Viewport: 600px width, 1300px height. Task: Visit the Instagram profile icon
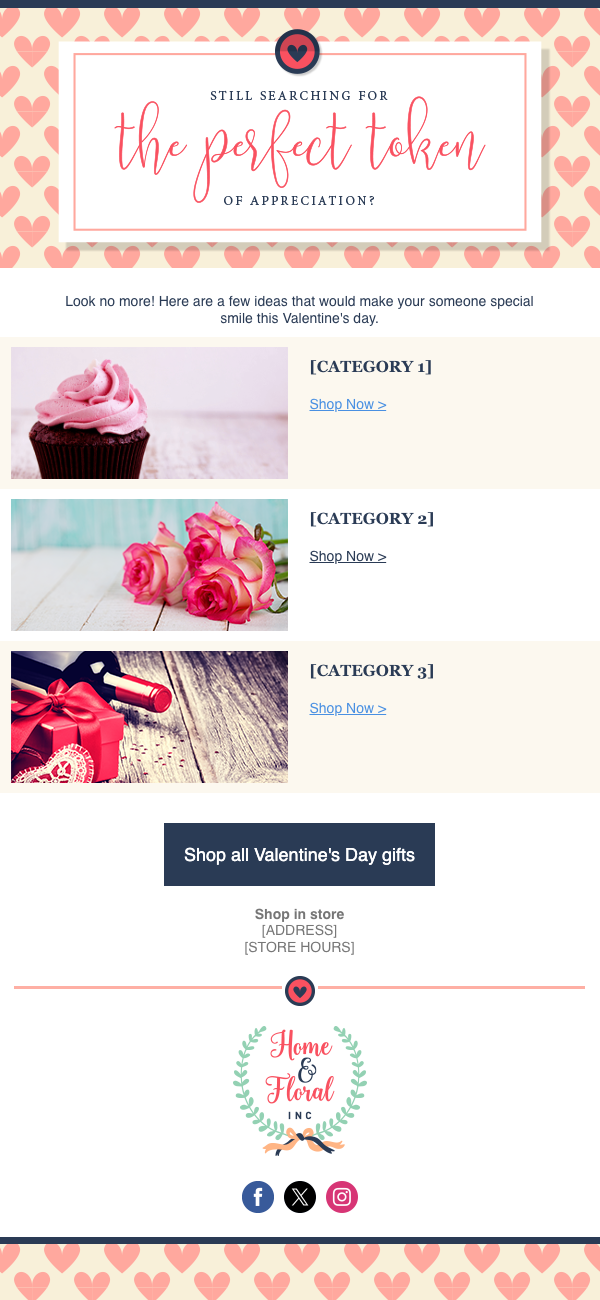pos(342,1197)
